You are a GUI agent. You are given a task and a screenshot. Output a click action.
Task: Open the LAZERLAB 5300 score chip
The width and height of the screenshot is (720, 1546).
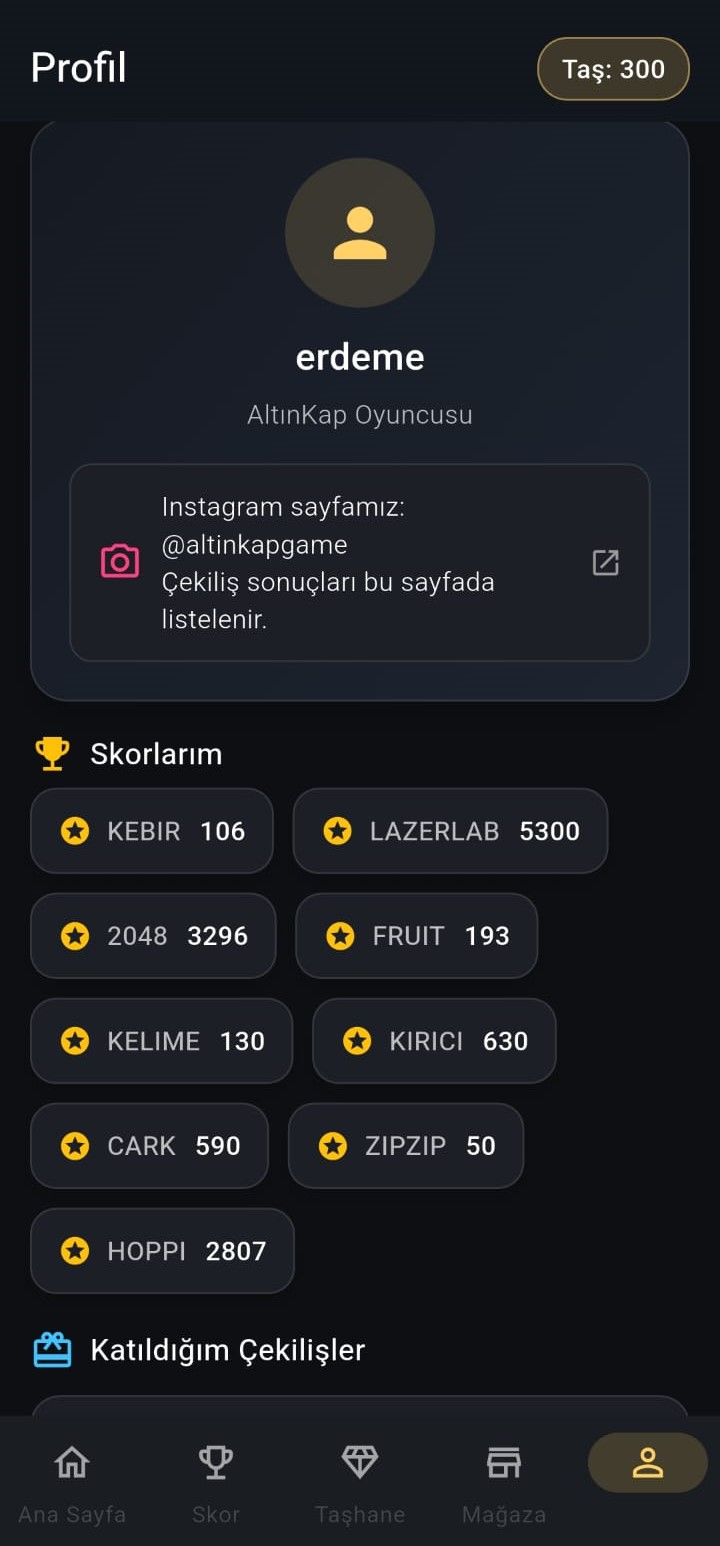tap(450, 831)
